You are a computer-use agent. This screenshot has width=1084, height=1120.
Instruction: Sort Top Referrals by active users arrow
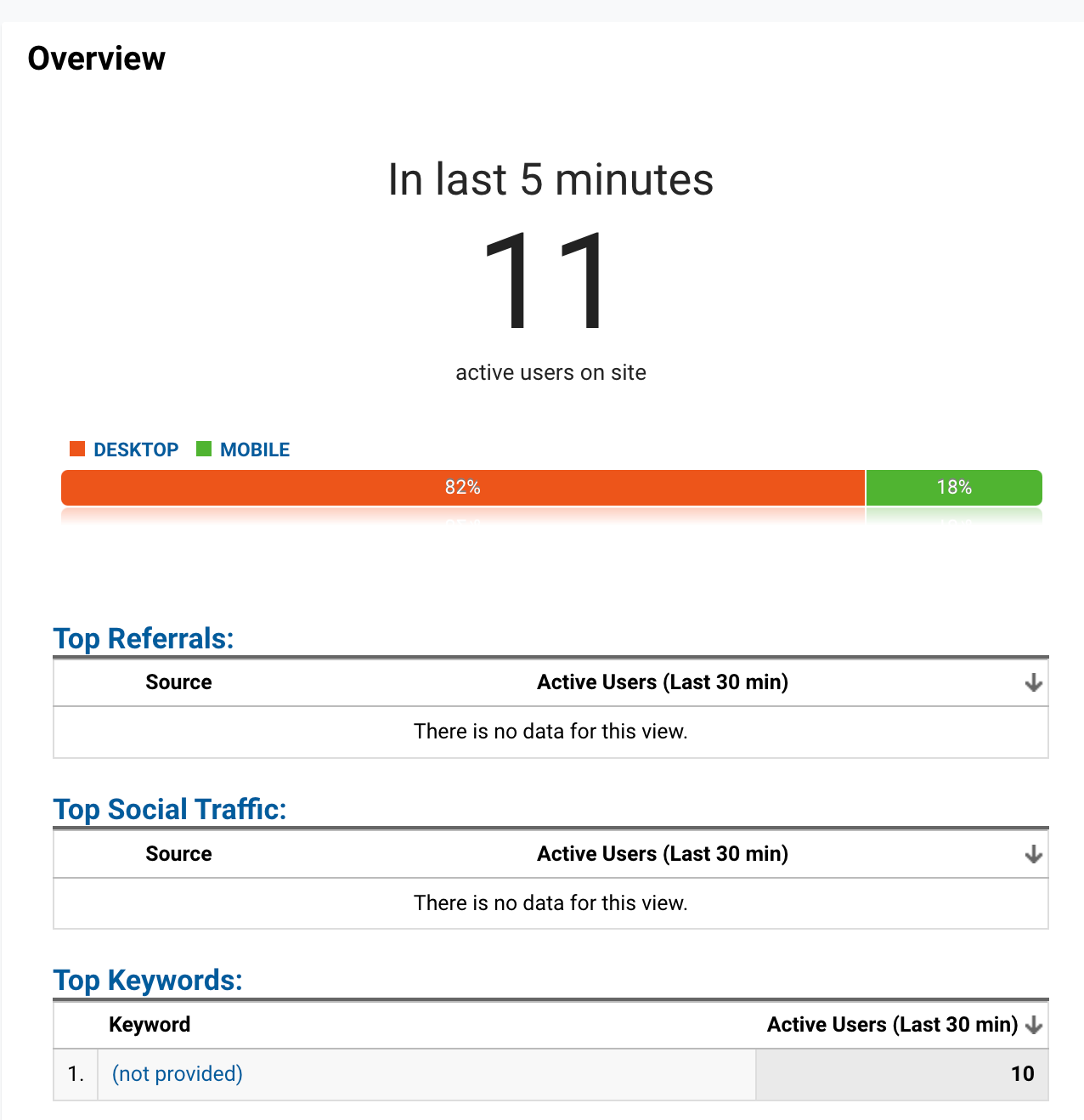1033,682
